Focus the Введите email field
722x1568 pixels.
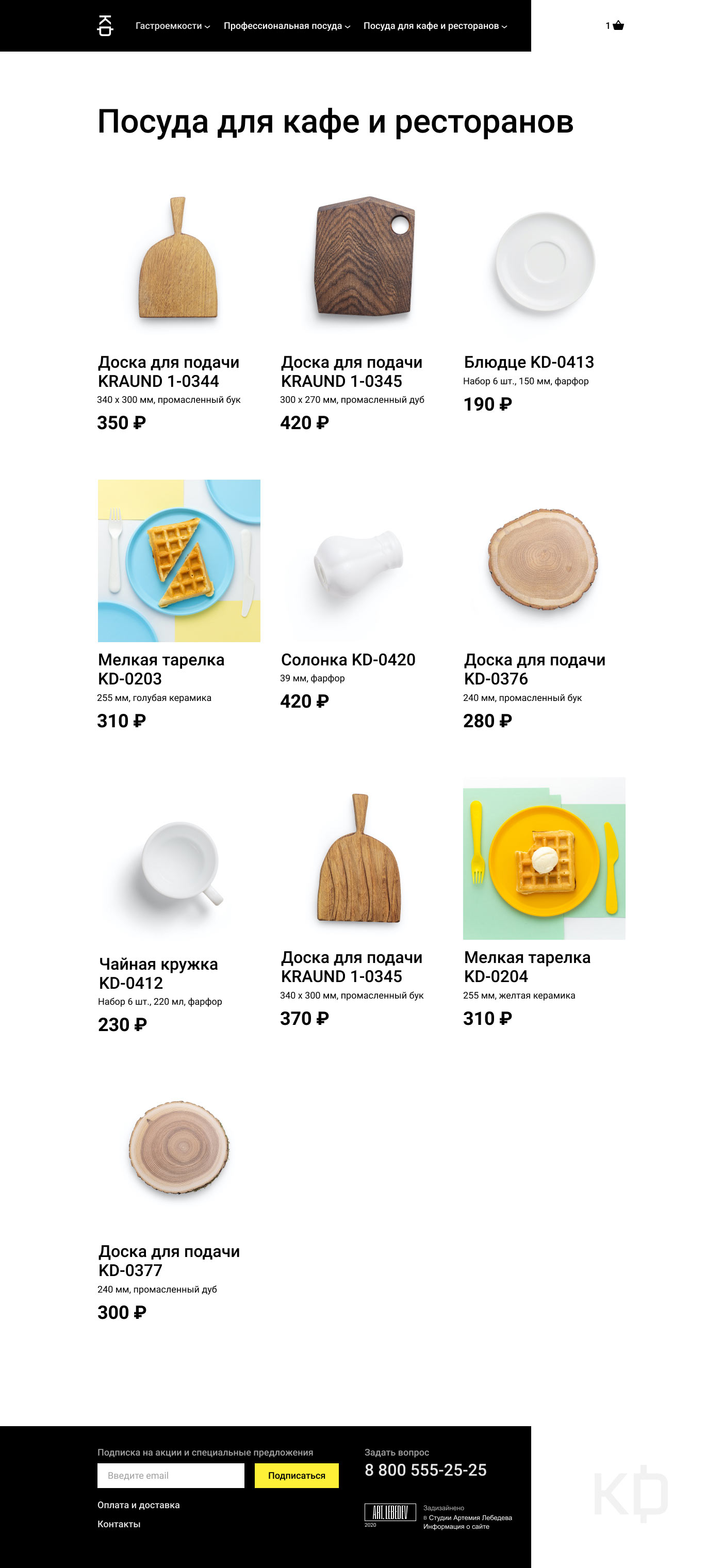(x=171, y=1476)
